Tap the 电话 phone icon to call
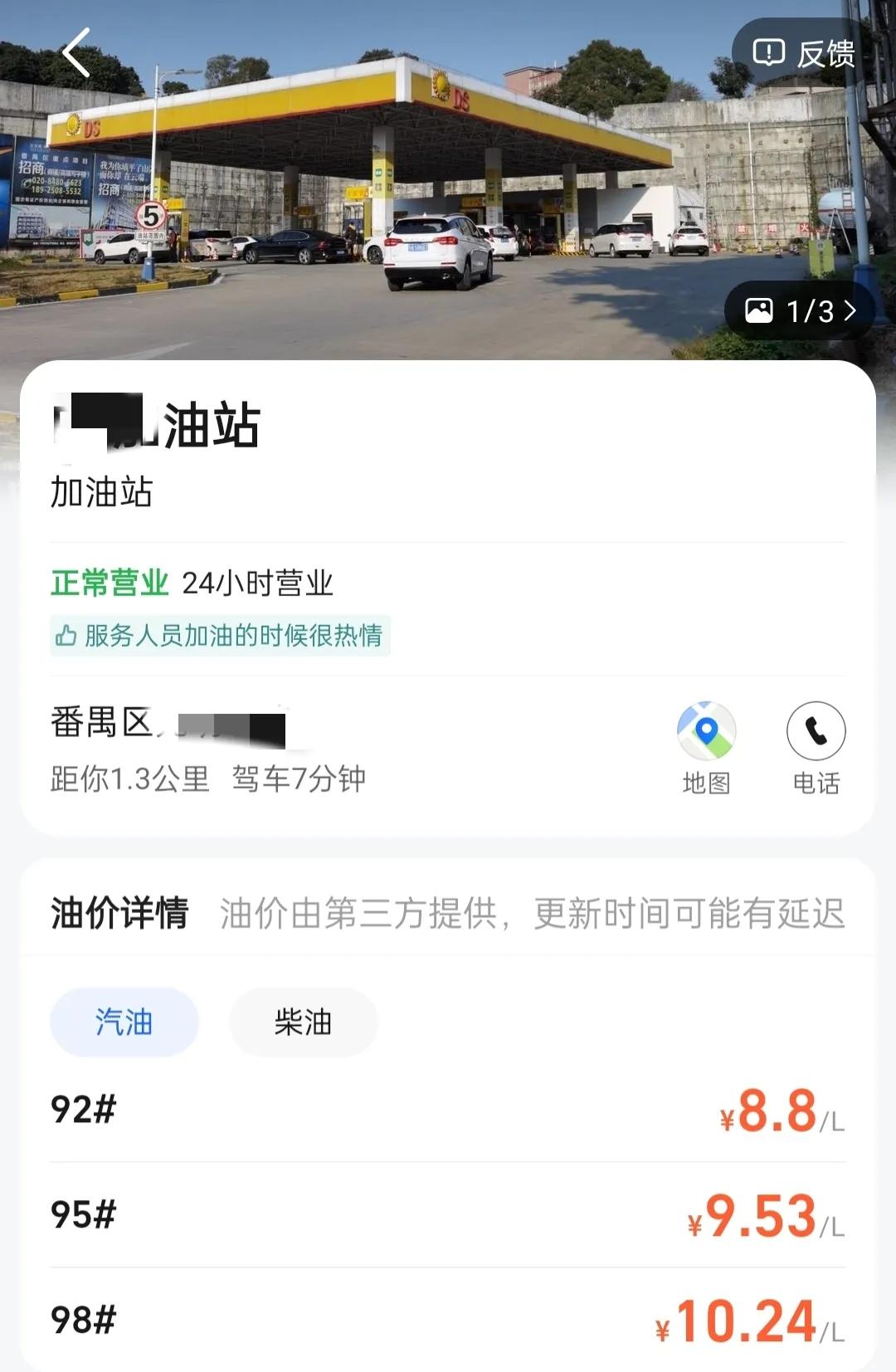 point(816,732)
